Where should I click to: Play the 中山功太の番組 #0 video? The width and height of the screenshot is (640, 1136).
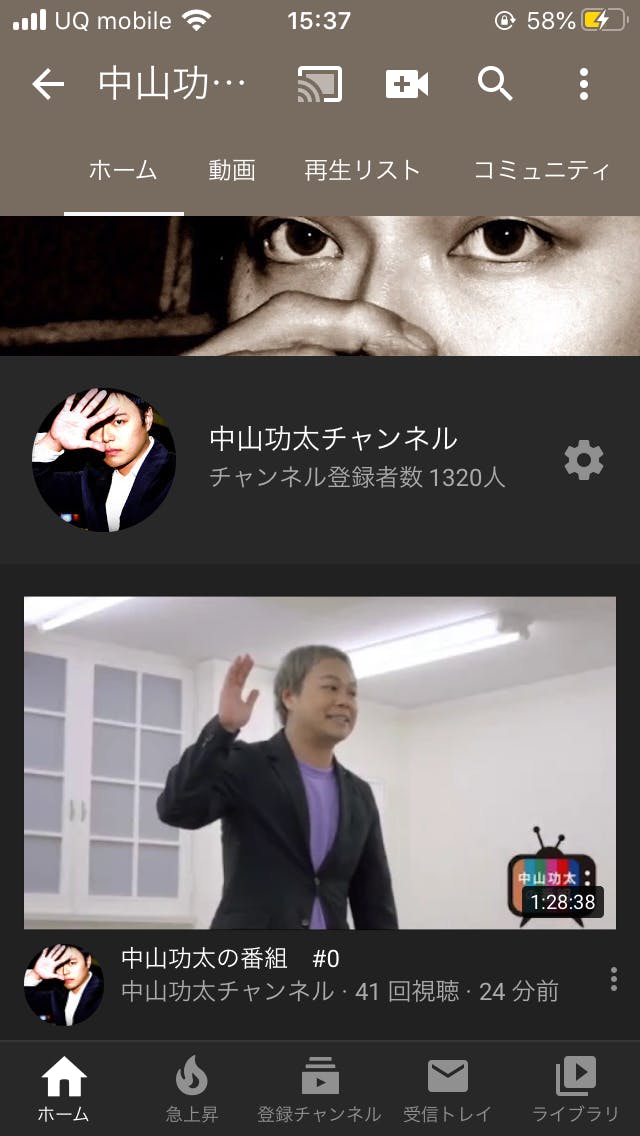(320, 762)
